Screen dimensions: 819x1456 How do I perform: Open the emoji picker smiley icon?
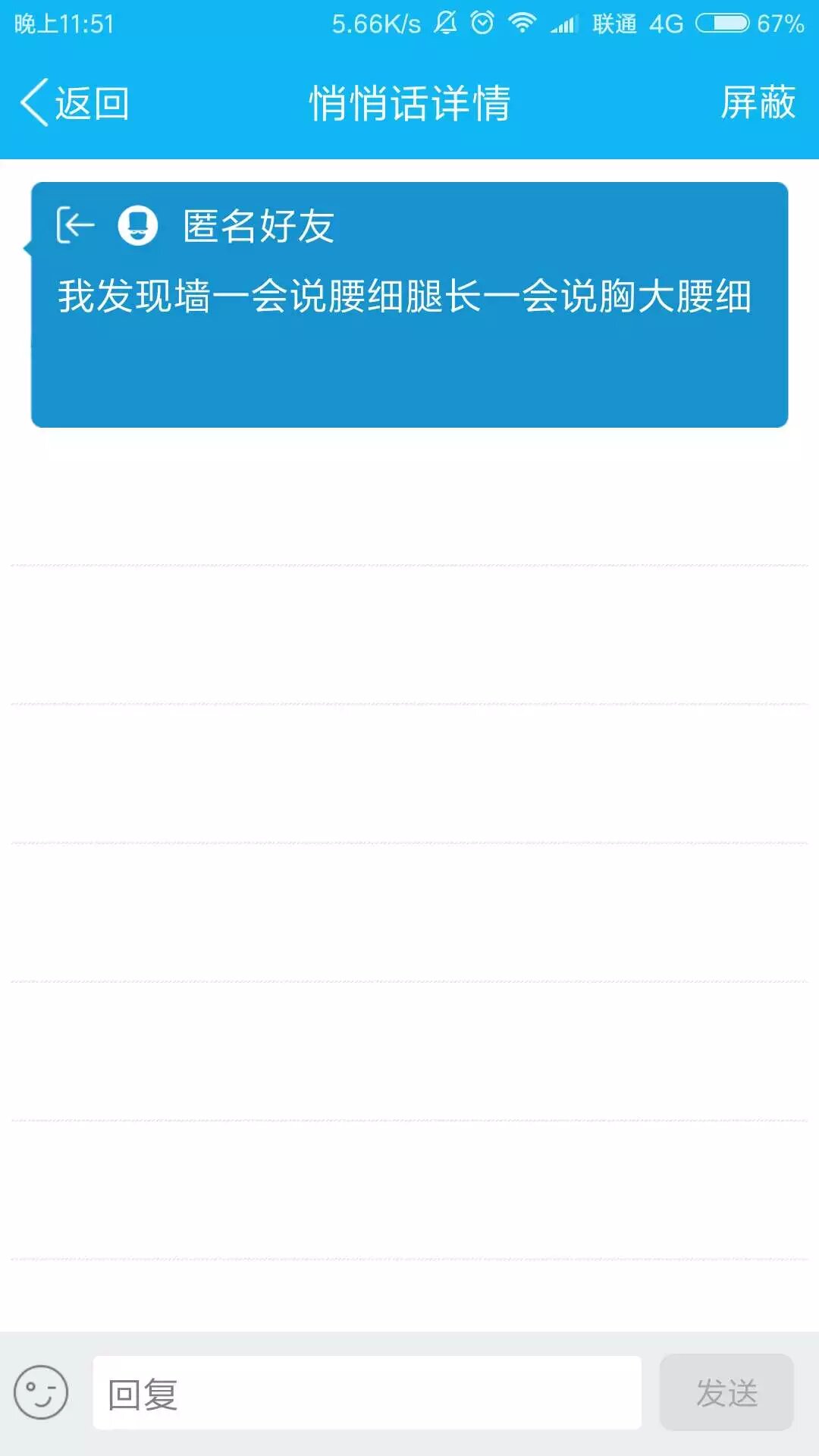[x=41, y=1392]
